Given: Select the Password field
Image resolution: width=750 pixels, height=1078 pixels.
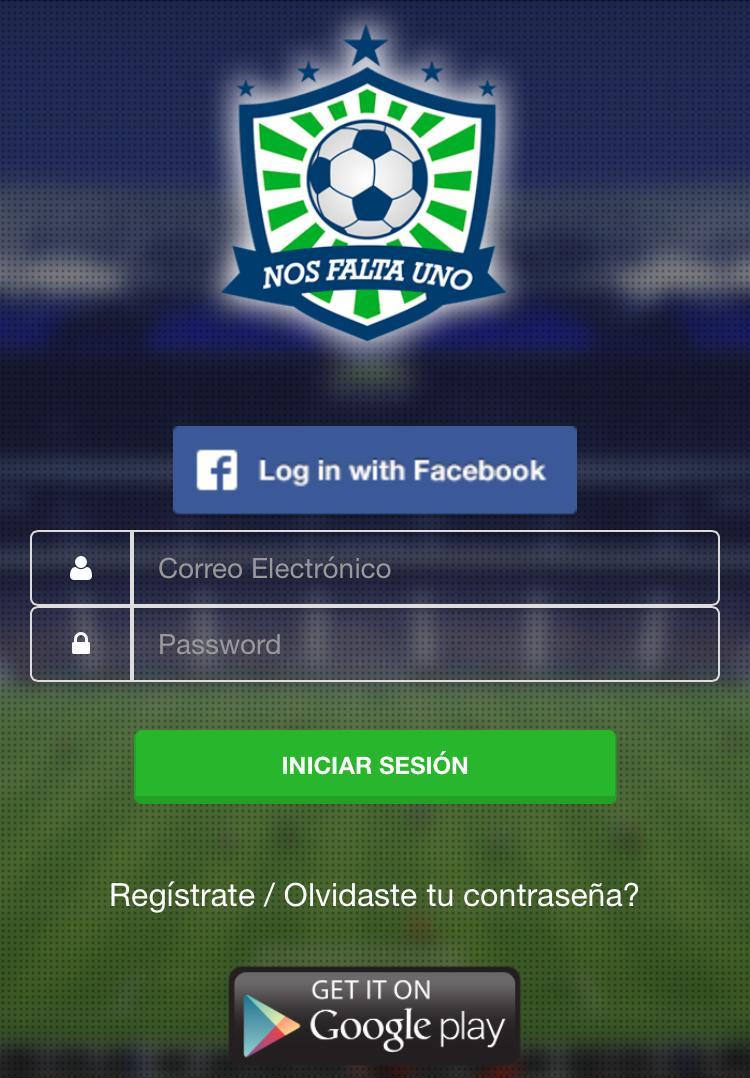Looking at the screenshot, I should [x=425, y=644].
